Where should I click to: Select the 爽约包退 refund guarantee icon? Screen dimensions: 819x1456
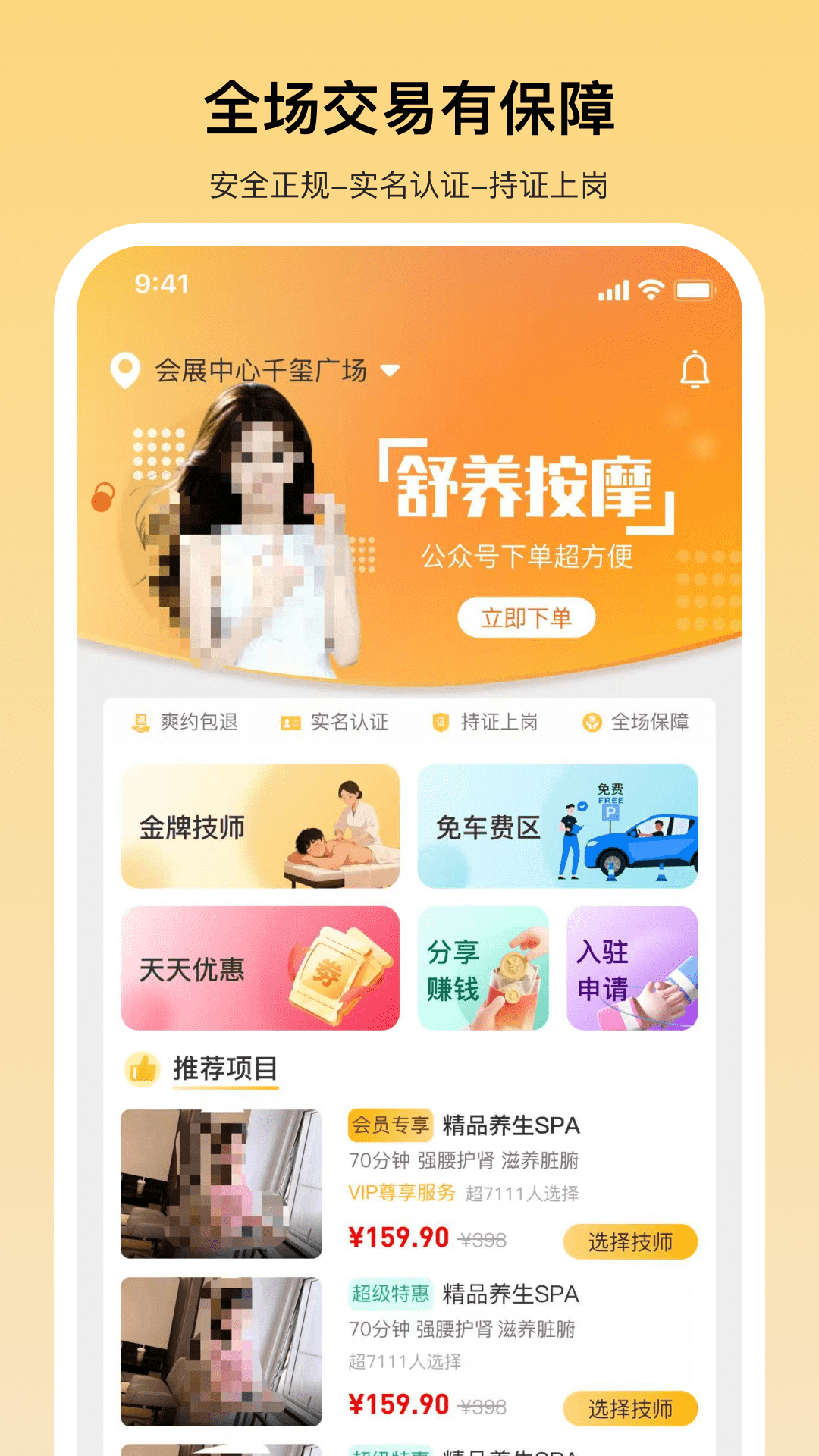pyautogui.click(x=139, y=723)
